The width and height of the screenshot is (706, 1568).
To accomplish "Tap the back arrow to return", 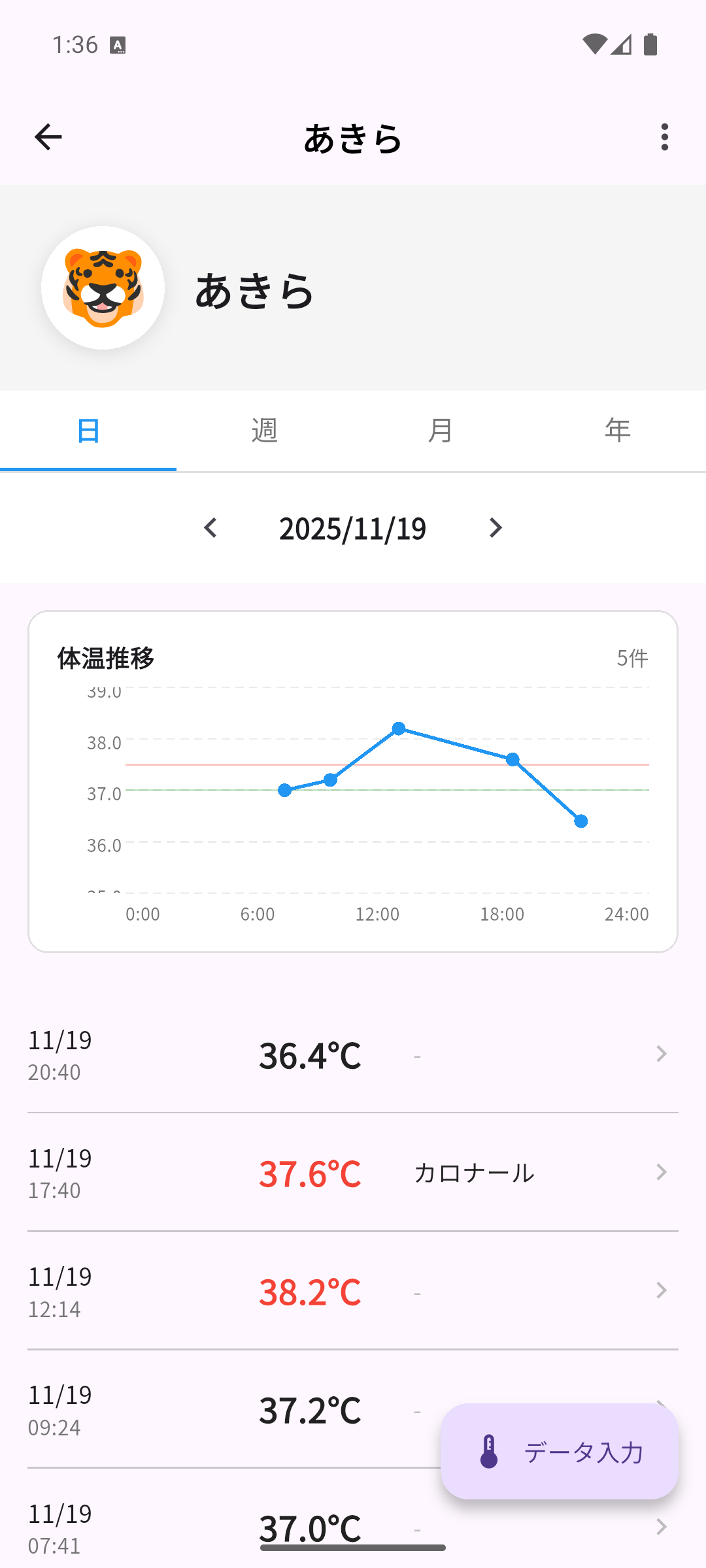I will [x=47, y=136].
